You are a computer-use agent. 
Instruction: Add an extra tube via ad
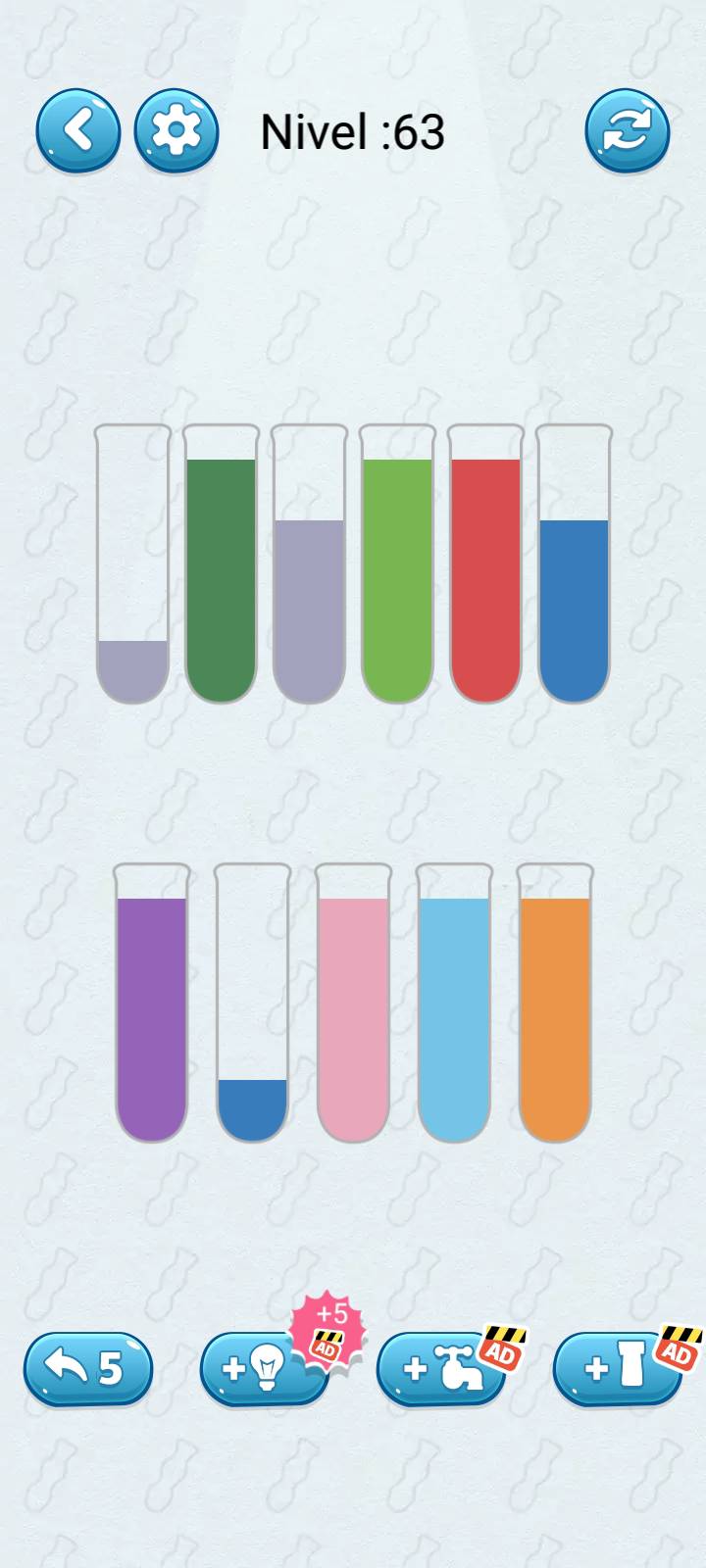[x=618, y=1368]
